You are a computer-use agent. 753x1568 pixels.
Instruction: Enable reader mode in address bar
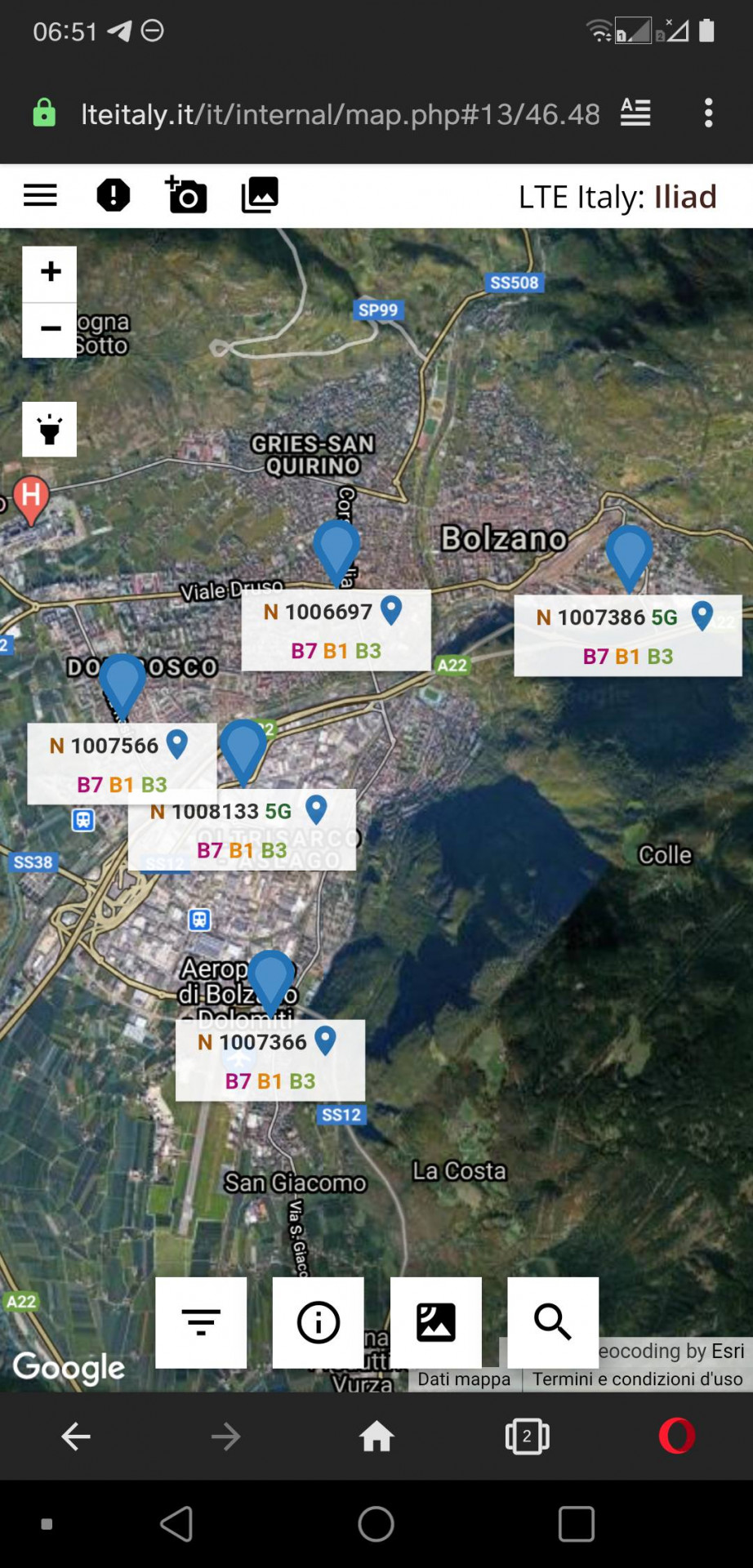[635, 113]
